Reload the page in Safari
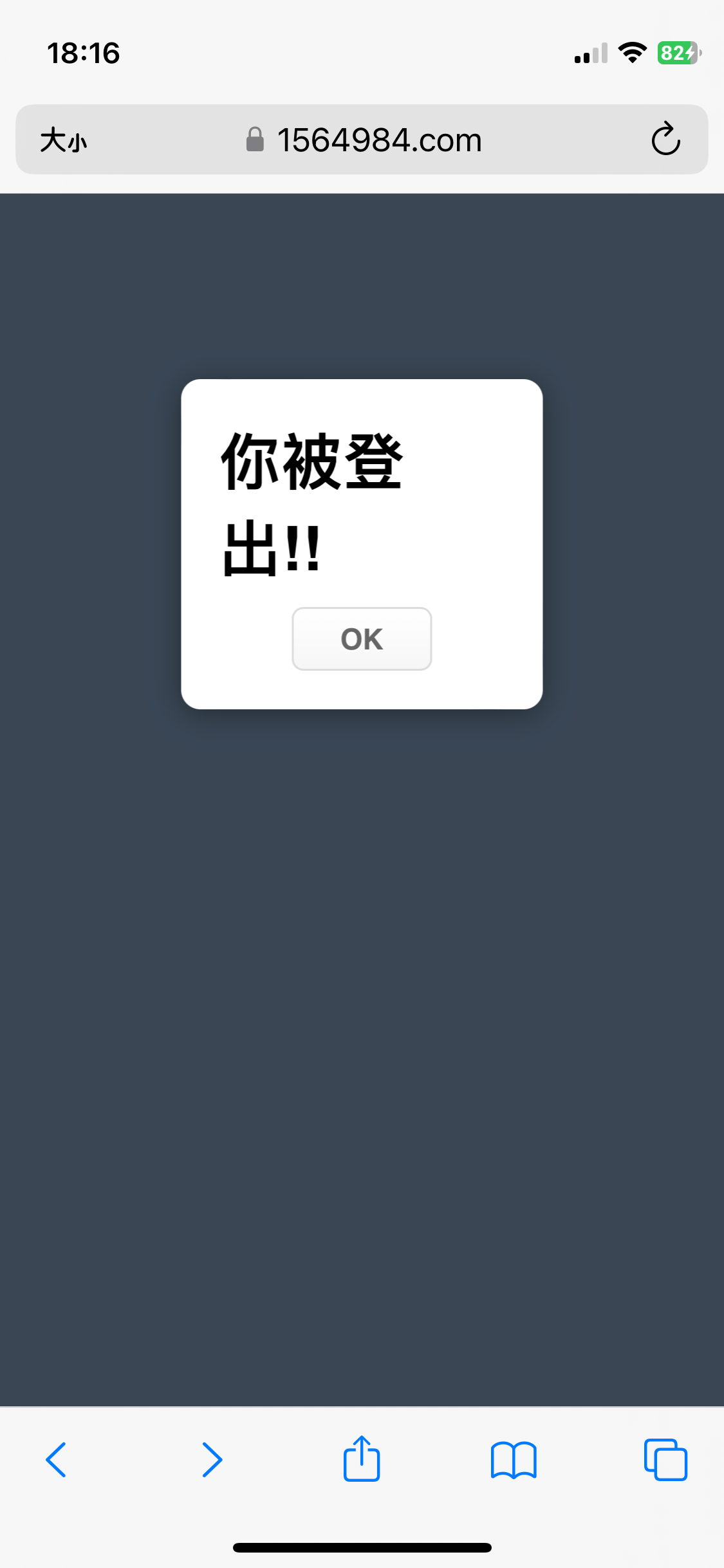Screen dimensions: 724x1568 (x=665, y=138)
